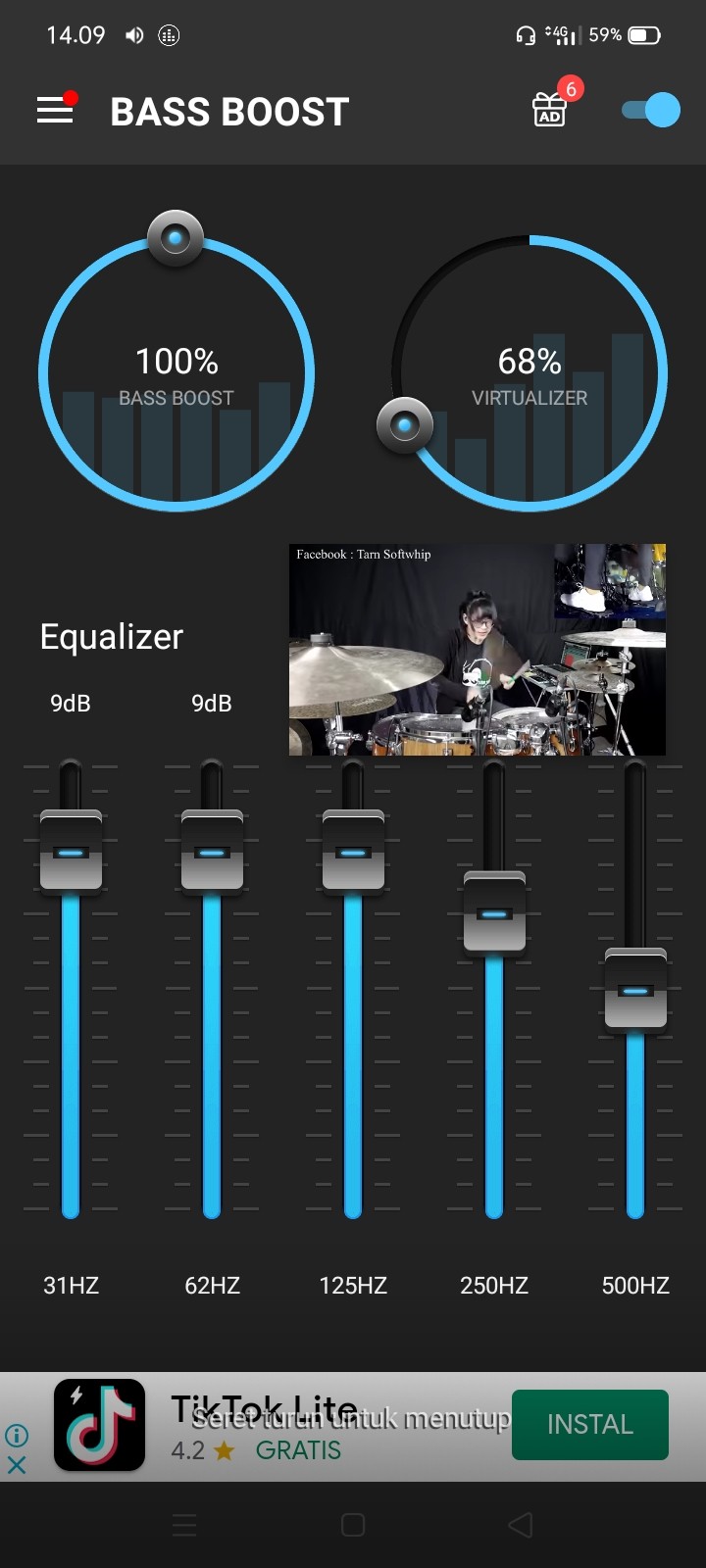Open the floating drummer video window

coord(478,650)
